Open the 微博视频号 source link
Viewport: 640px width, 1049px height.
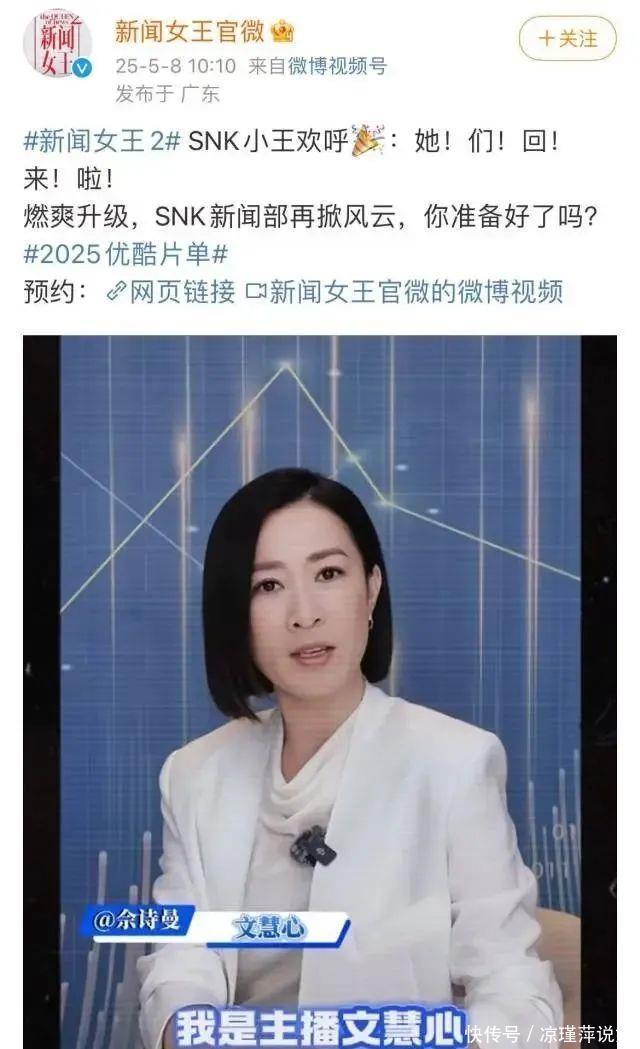click(x=337, y=67)
